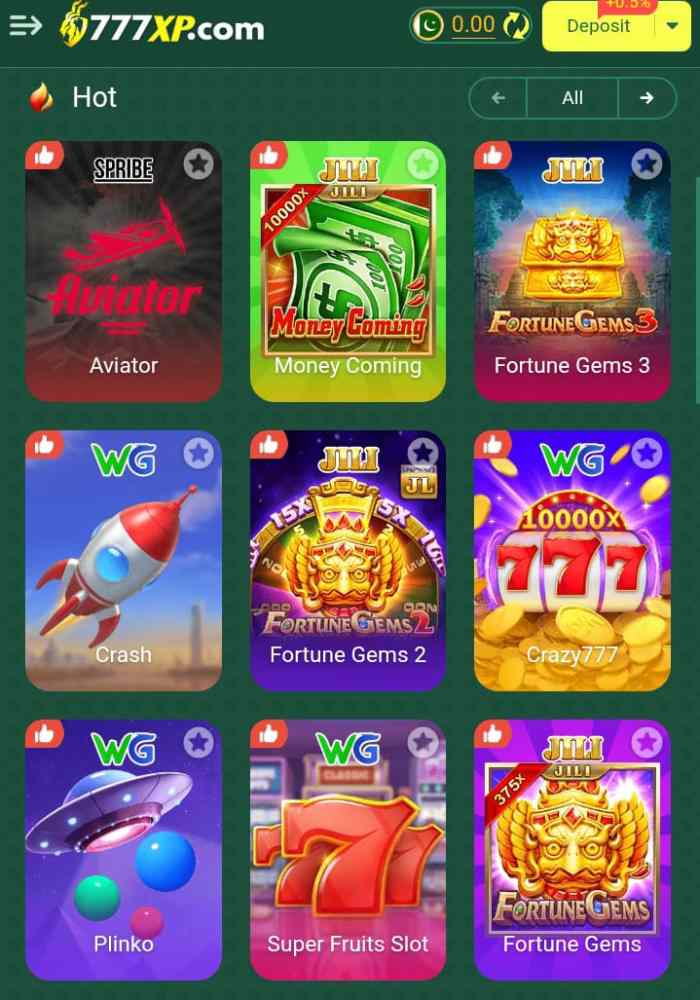Screen dimensions: 700x1000
Task: Go to previous Hot games page
Action: [x=498, y=98]
